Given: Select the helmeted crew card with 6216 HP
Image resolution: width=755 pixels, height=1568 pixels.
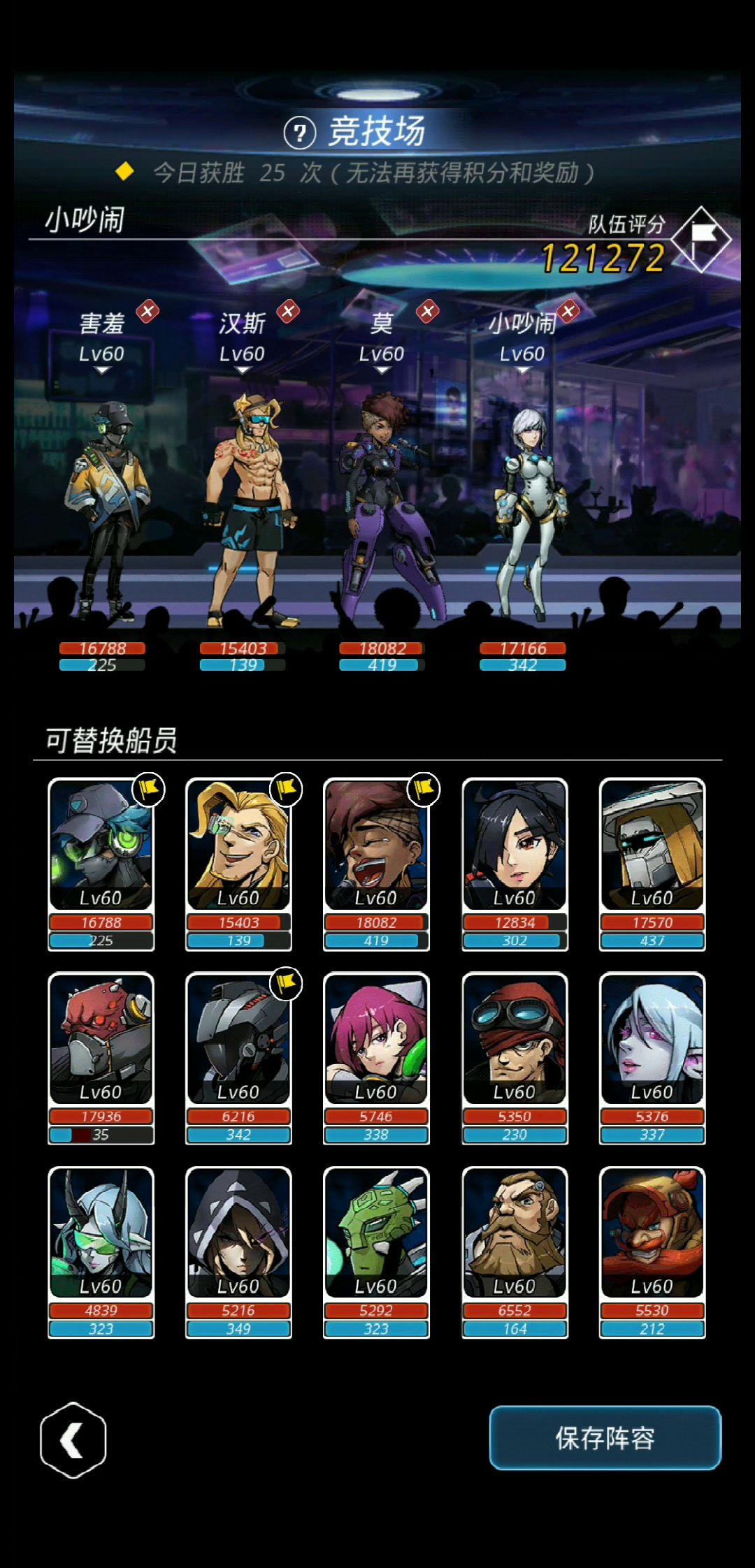Looking at the screenshot, I should click(238, 1058).
